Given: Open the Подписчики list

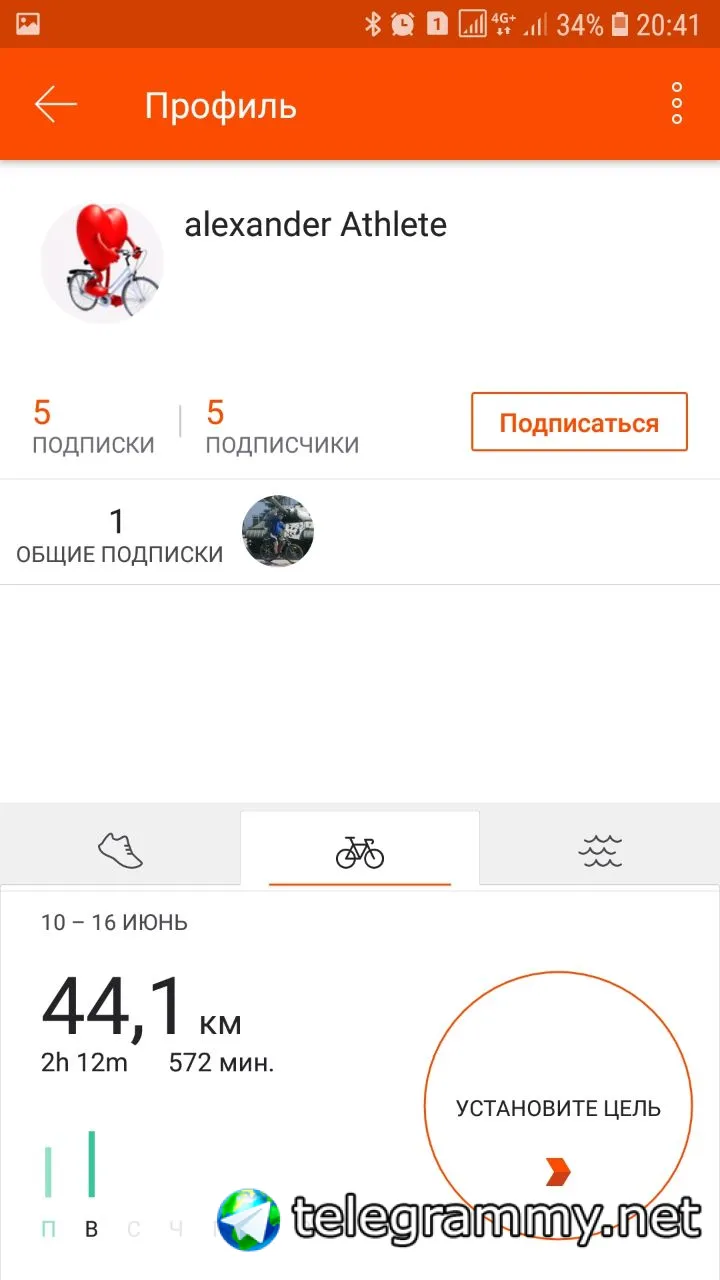Looking at the screenshot, I should 282,427.
